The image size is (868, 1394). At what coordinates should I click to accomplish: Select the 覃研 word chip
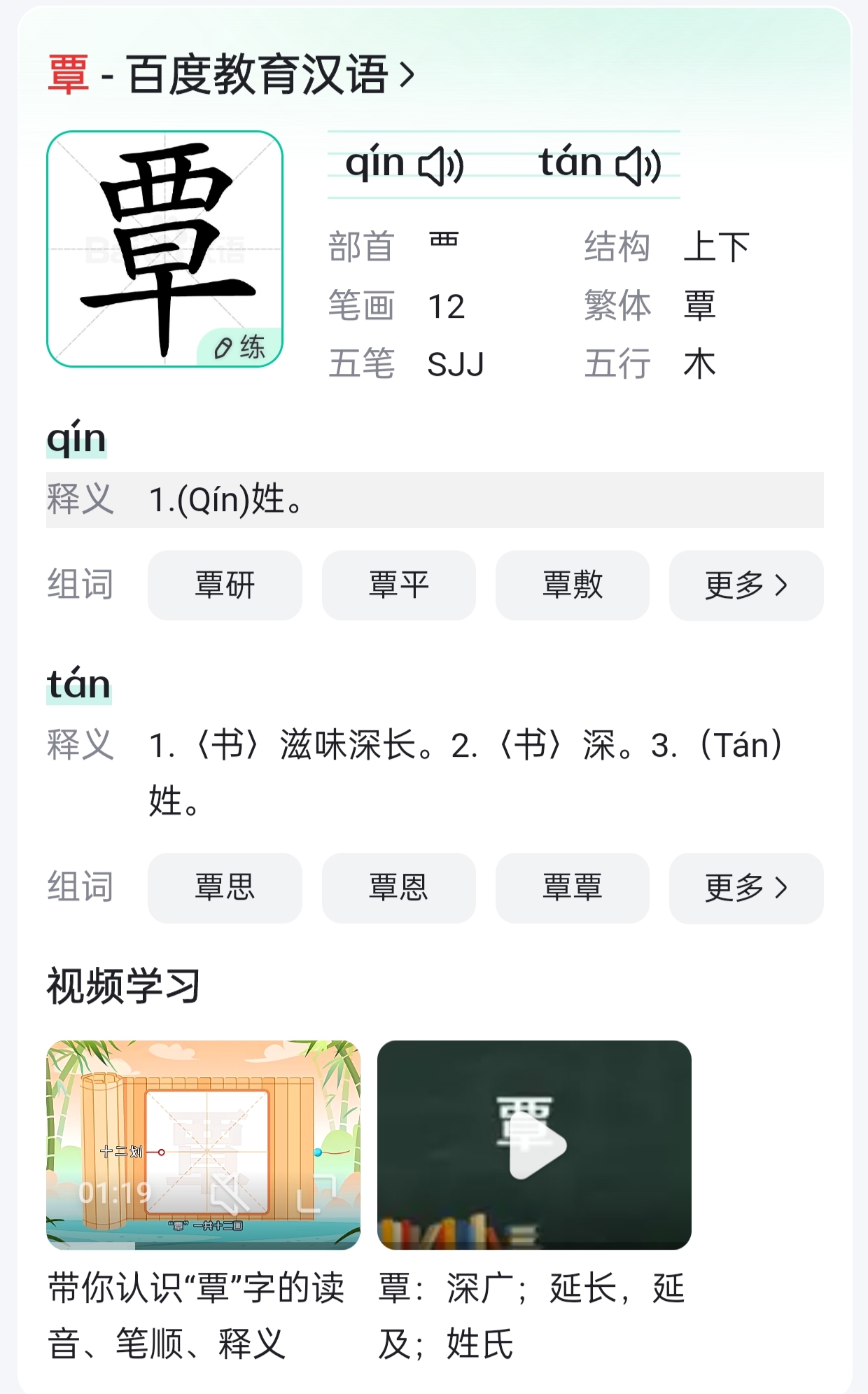coord(225,585)
